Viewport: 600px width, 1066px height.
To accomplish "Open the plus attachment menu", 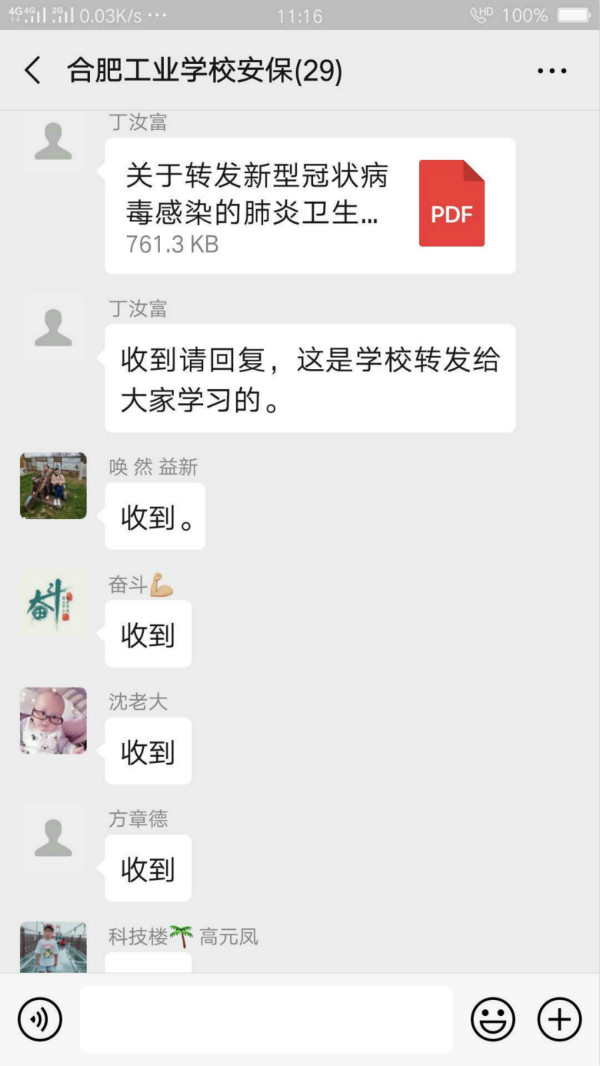I will point(559,1020).
